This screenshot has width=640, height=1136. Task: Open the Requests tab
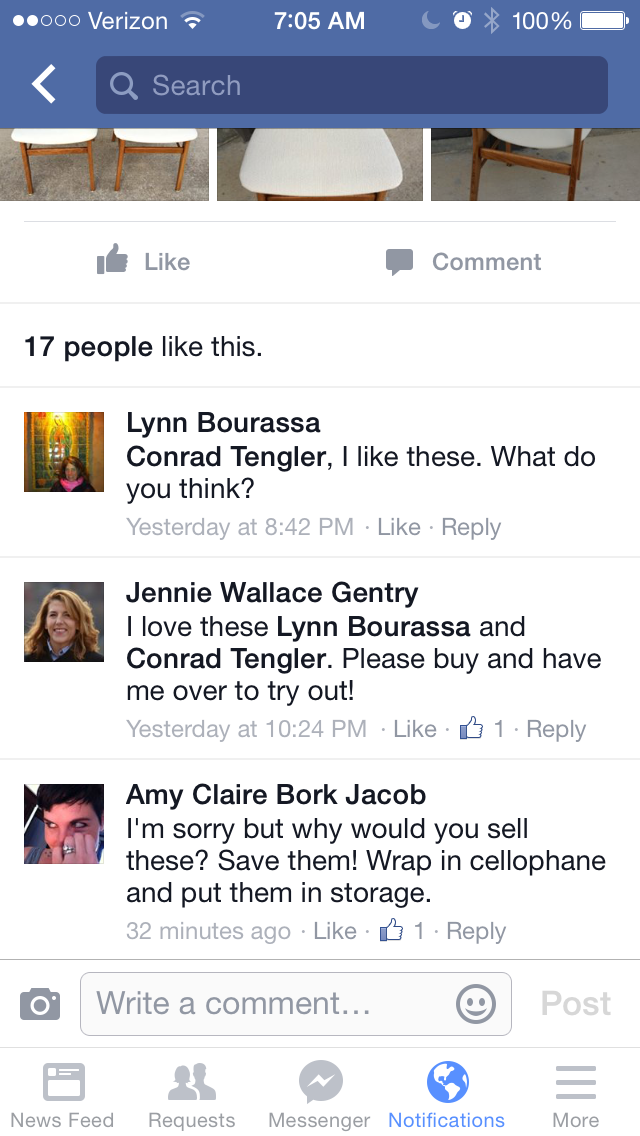191,1095
